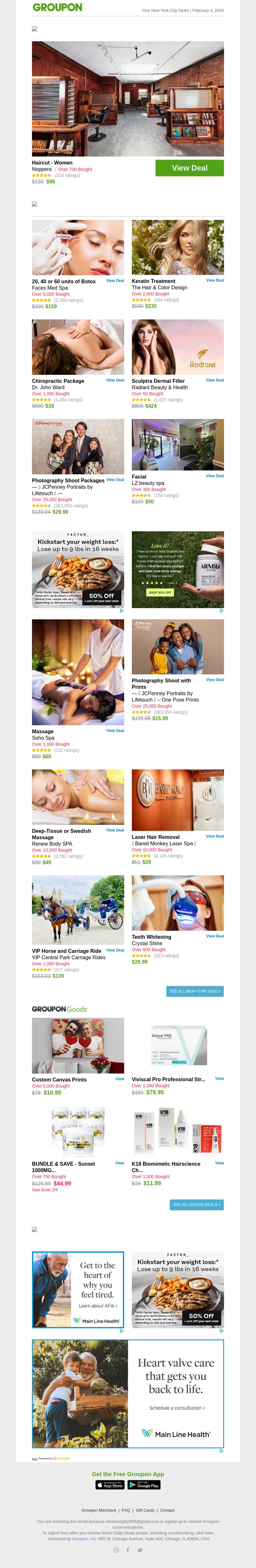Open the Gift Cards footer link

145,1510
